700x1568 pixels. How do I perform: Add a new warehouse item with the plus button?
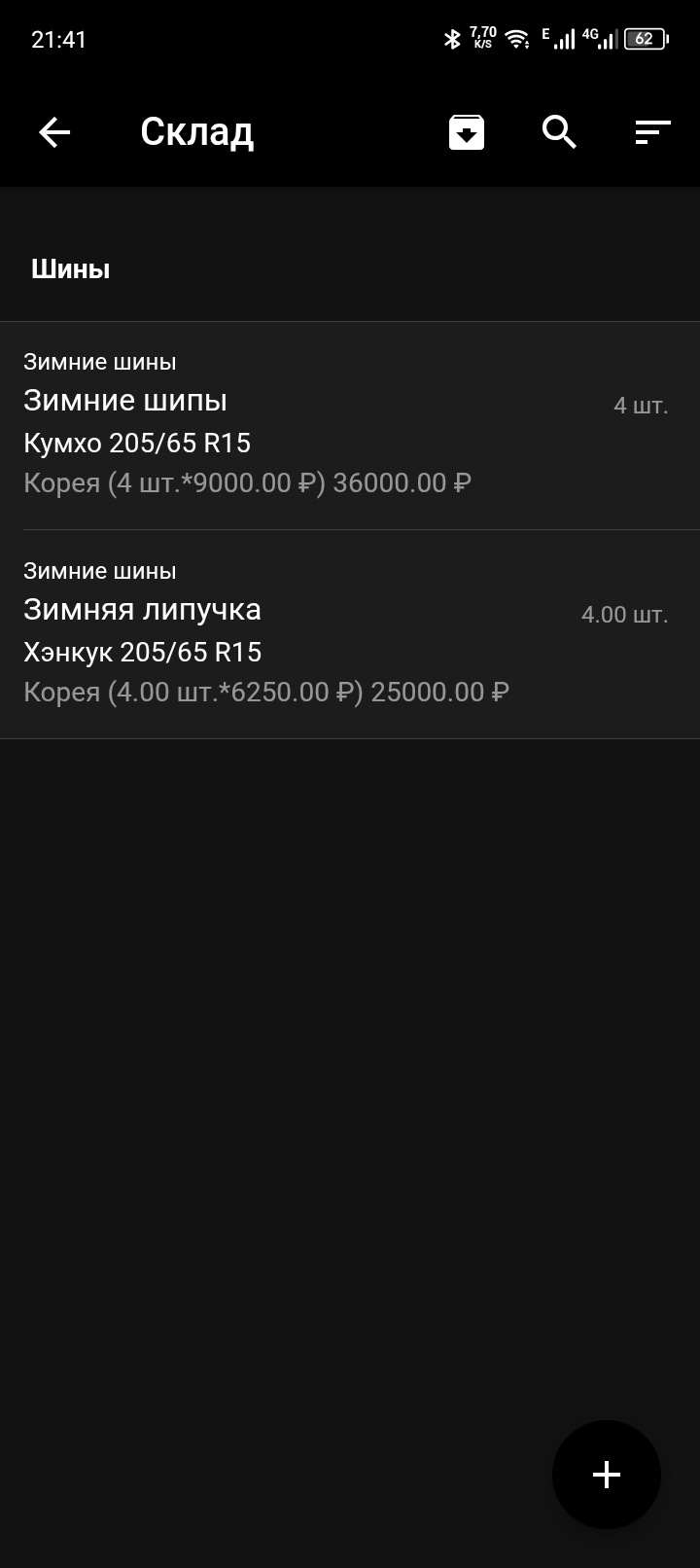(x=606, y=1474)
